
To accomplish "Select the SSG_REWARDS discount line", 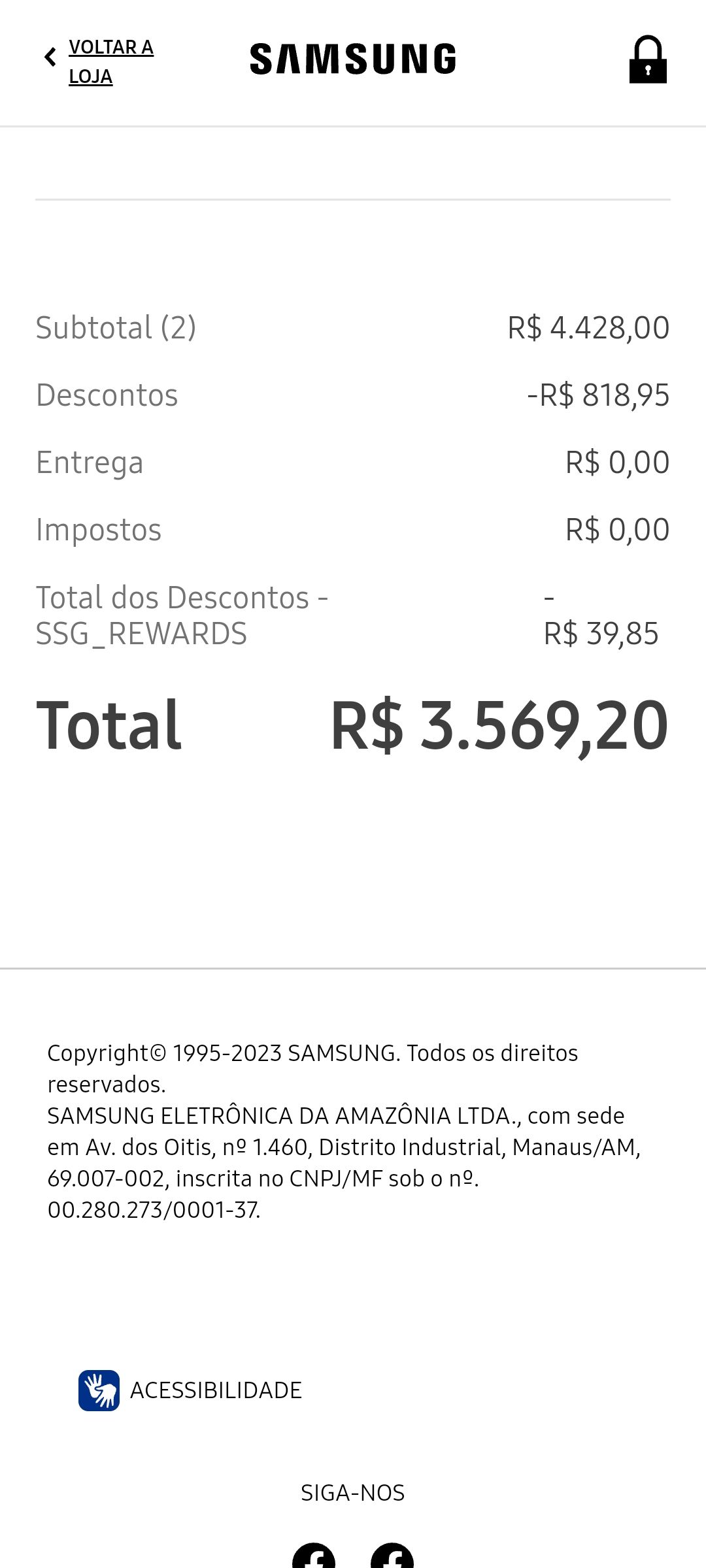I will tap(181, 615).
